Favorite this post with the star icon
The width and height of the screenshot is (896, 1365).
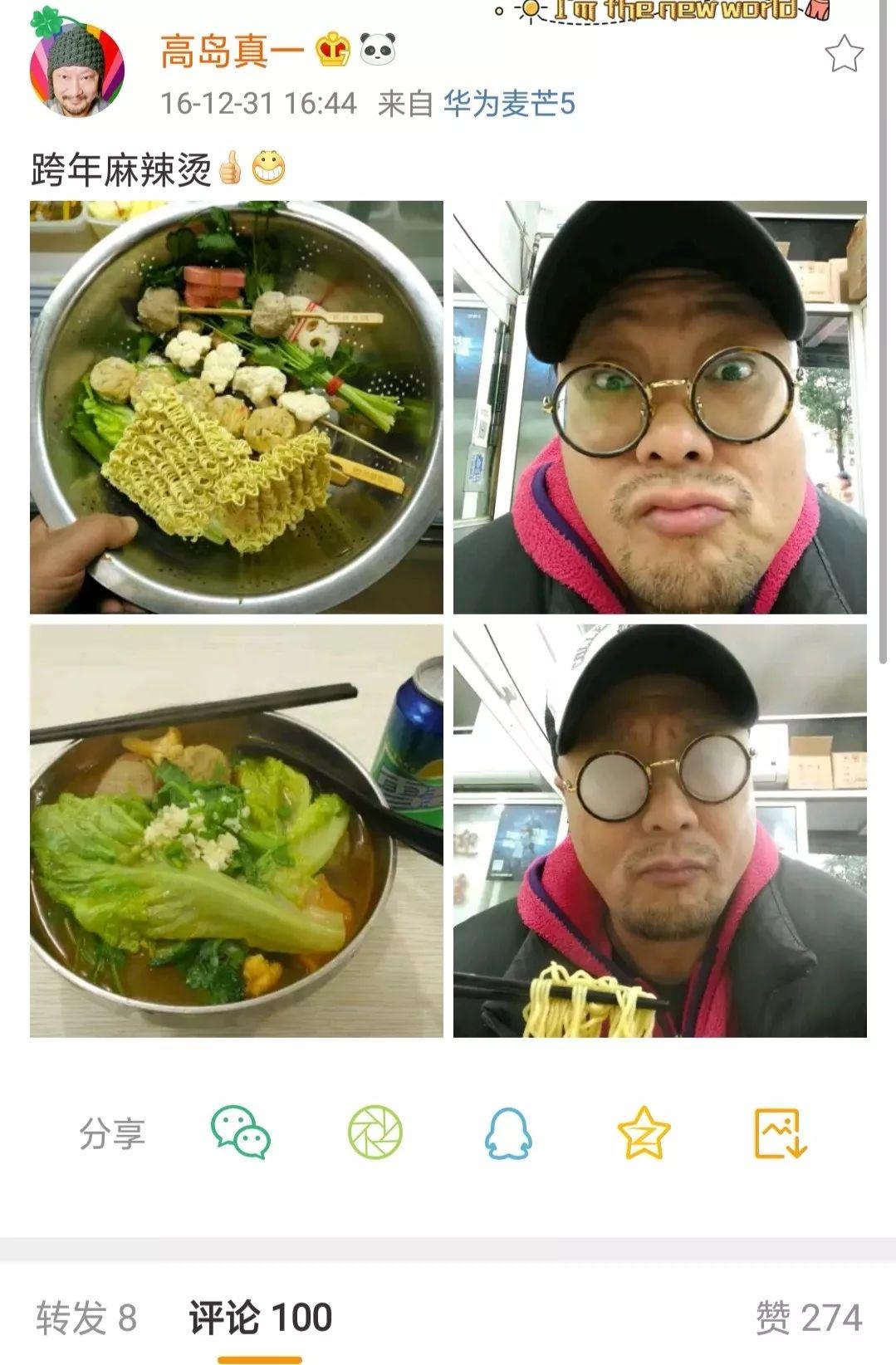[844, 54]
